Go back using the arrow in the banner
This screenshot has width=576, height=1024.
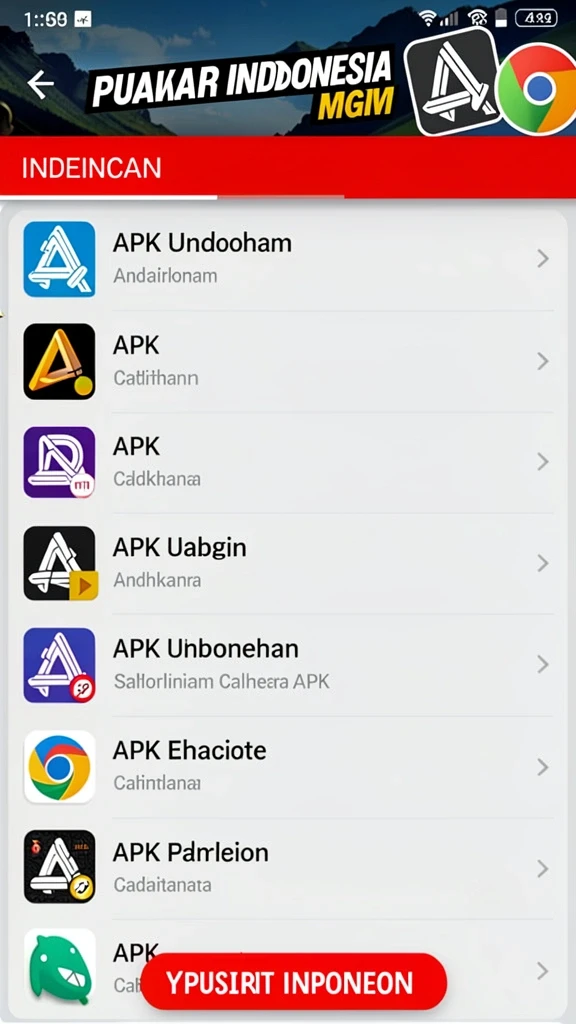tap(40, 85)
